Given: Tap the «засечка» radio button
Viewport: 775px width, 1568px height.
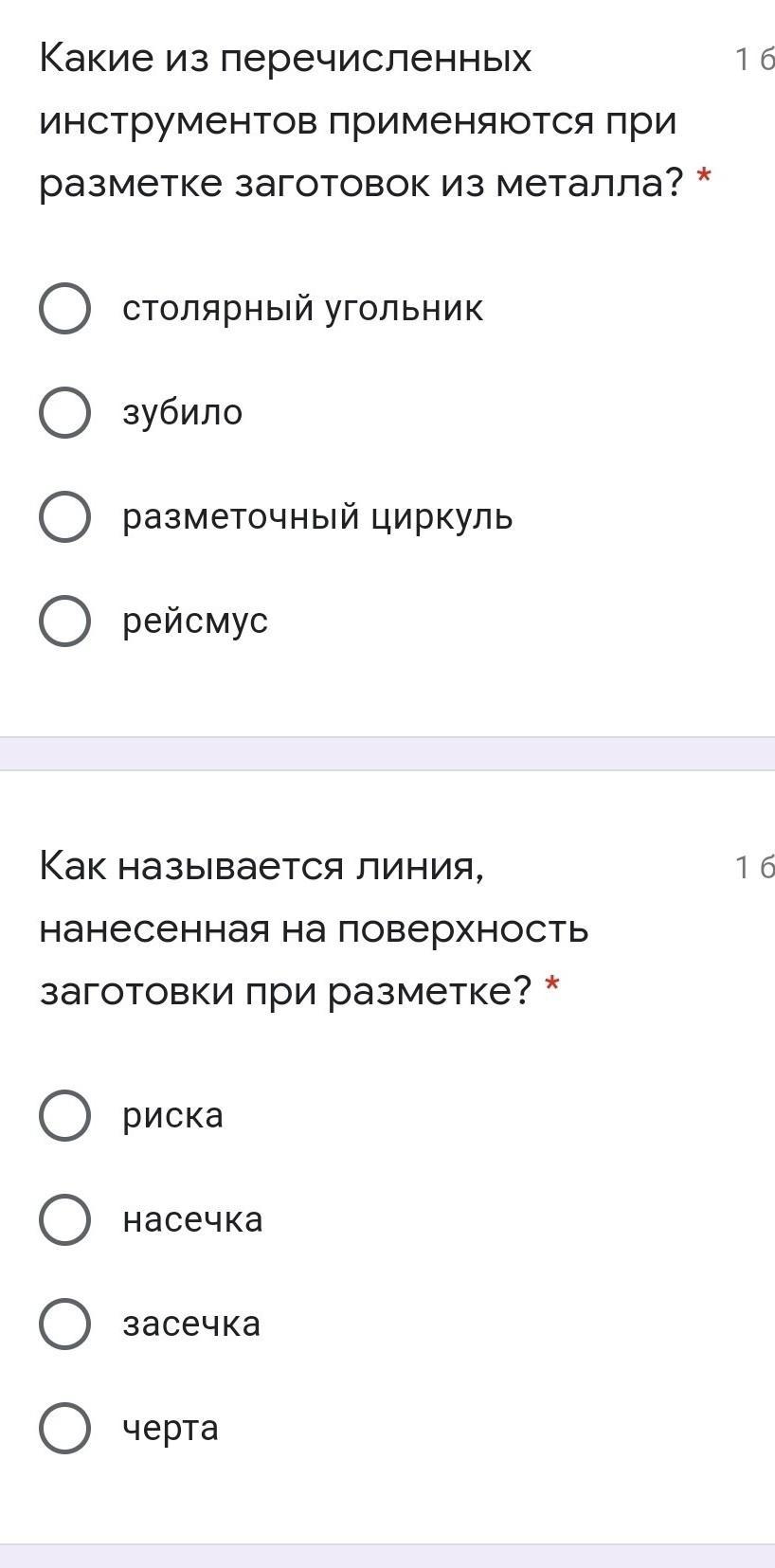Looking at the screenshot, I should tap(64, 1324).
